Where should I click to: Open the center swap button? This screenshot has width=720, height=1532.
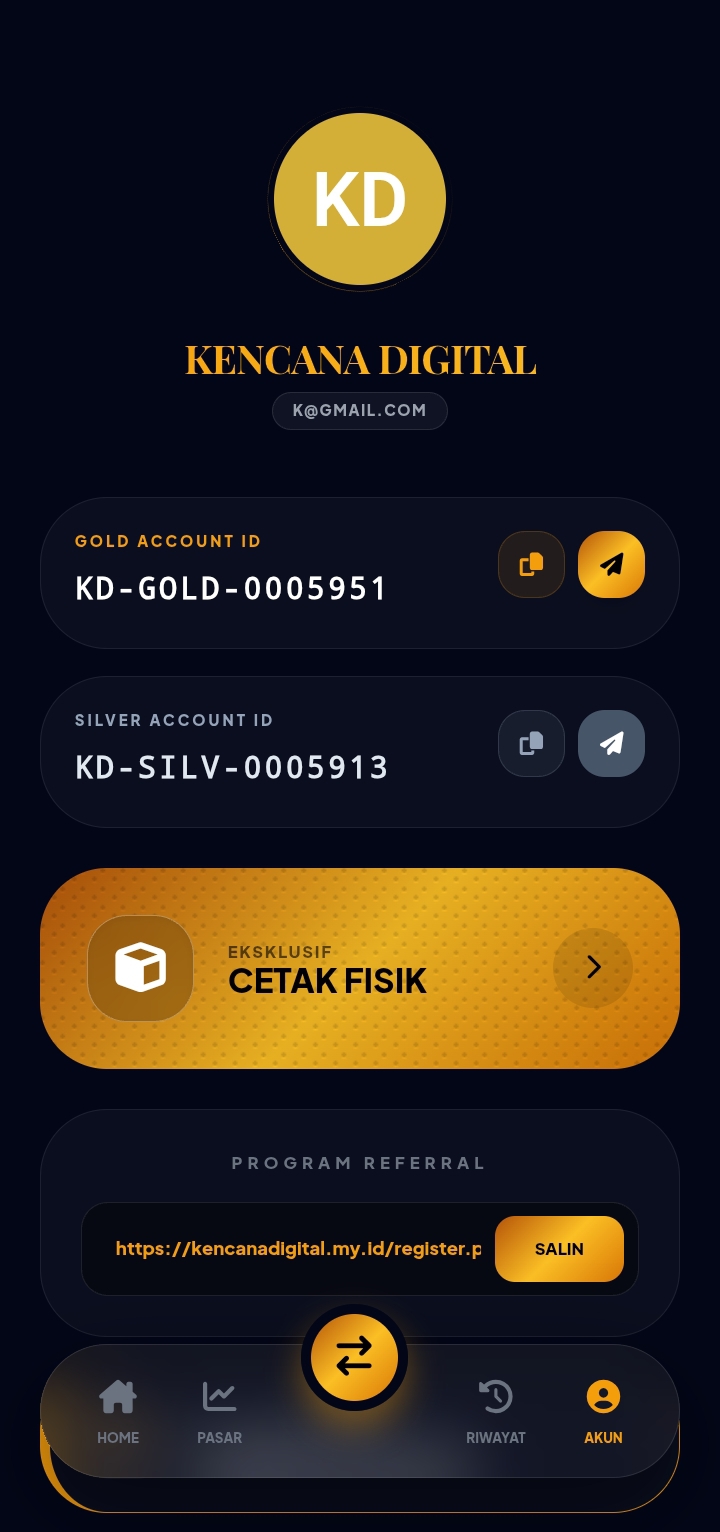point(354,1357)
